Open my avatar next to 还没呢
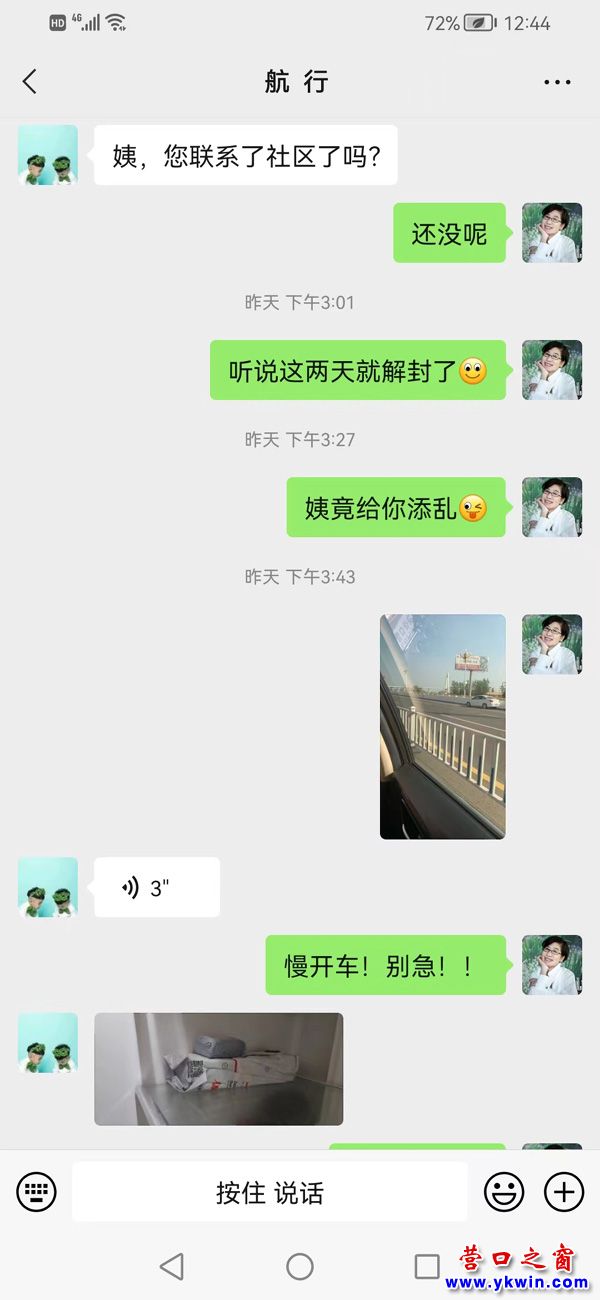Image resolution: width=600 pixels, height=1300 pixels. point(552,233)
